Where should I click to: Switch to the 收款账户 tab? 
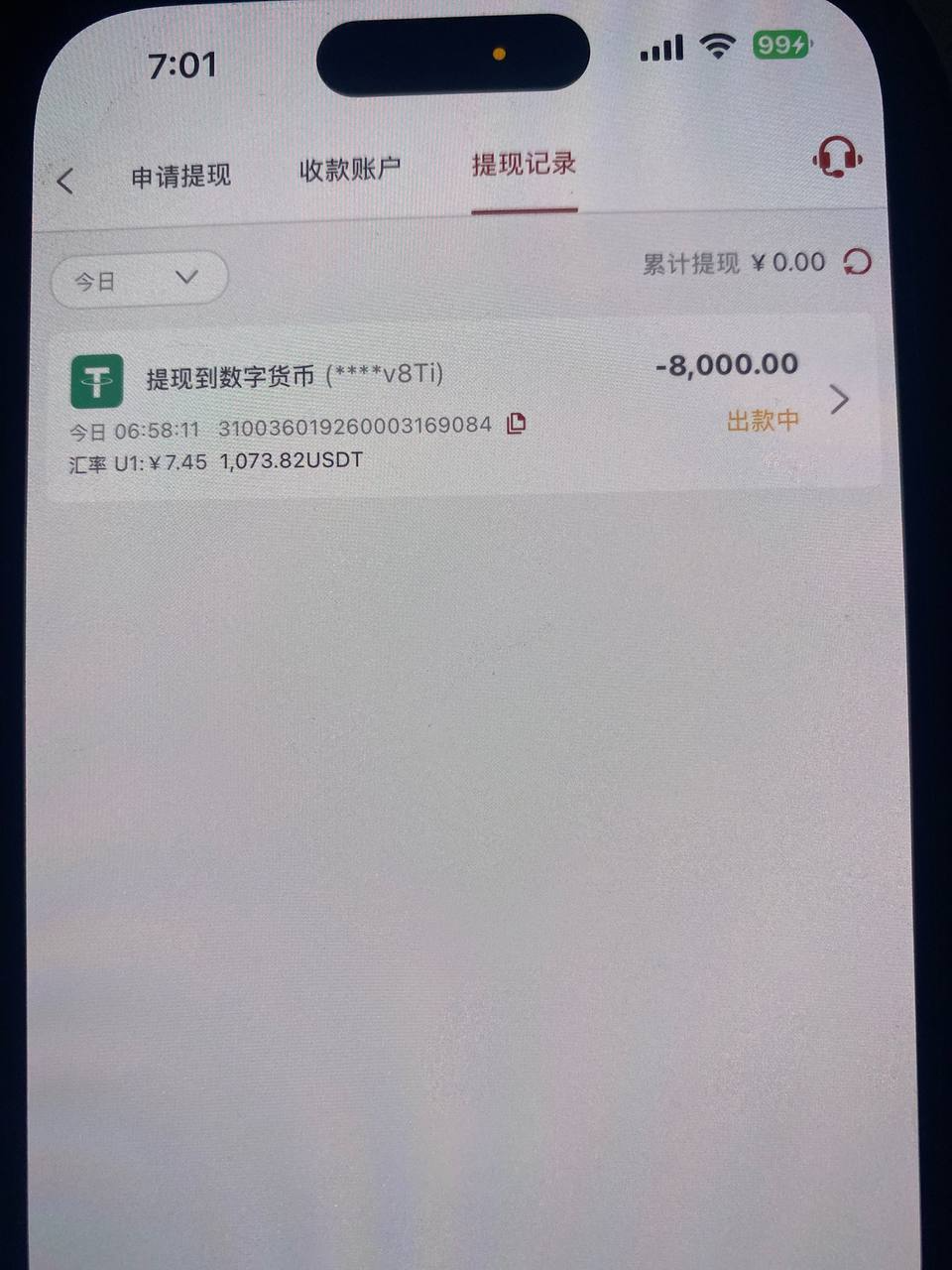350,170
